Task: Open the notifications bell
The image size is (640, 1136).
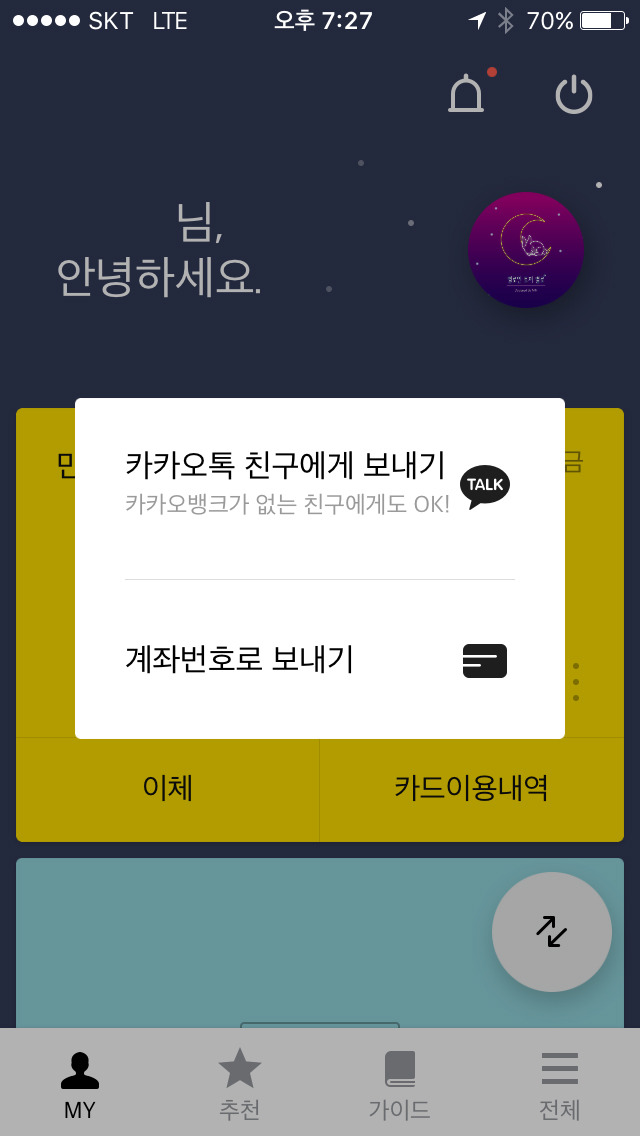Action: [x=466, y=93]
